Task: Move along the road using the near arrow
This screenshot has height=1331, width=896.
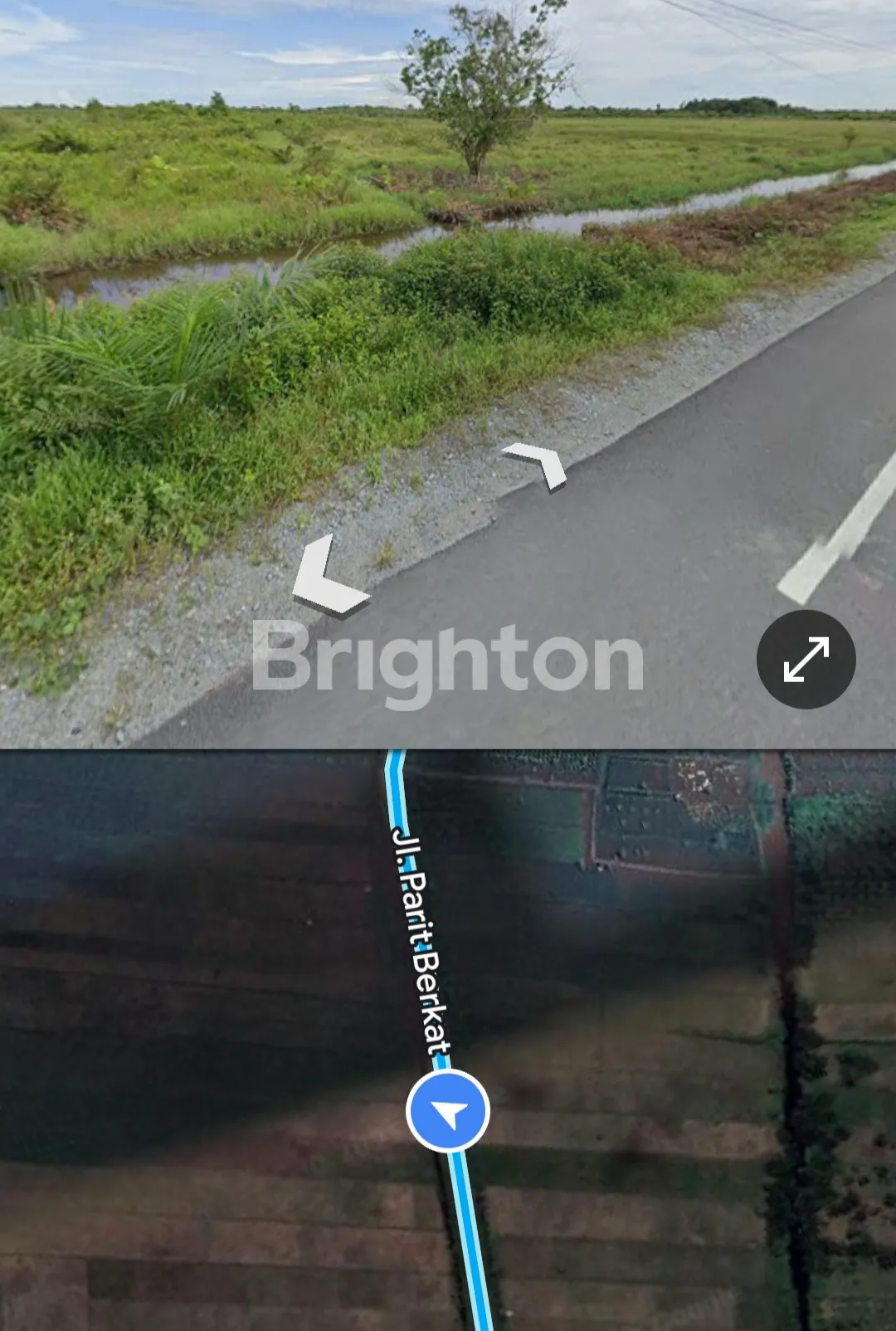Action: point(327,578)
